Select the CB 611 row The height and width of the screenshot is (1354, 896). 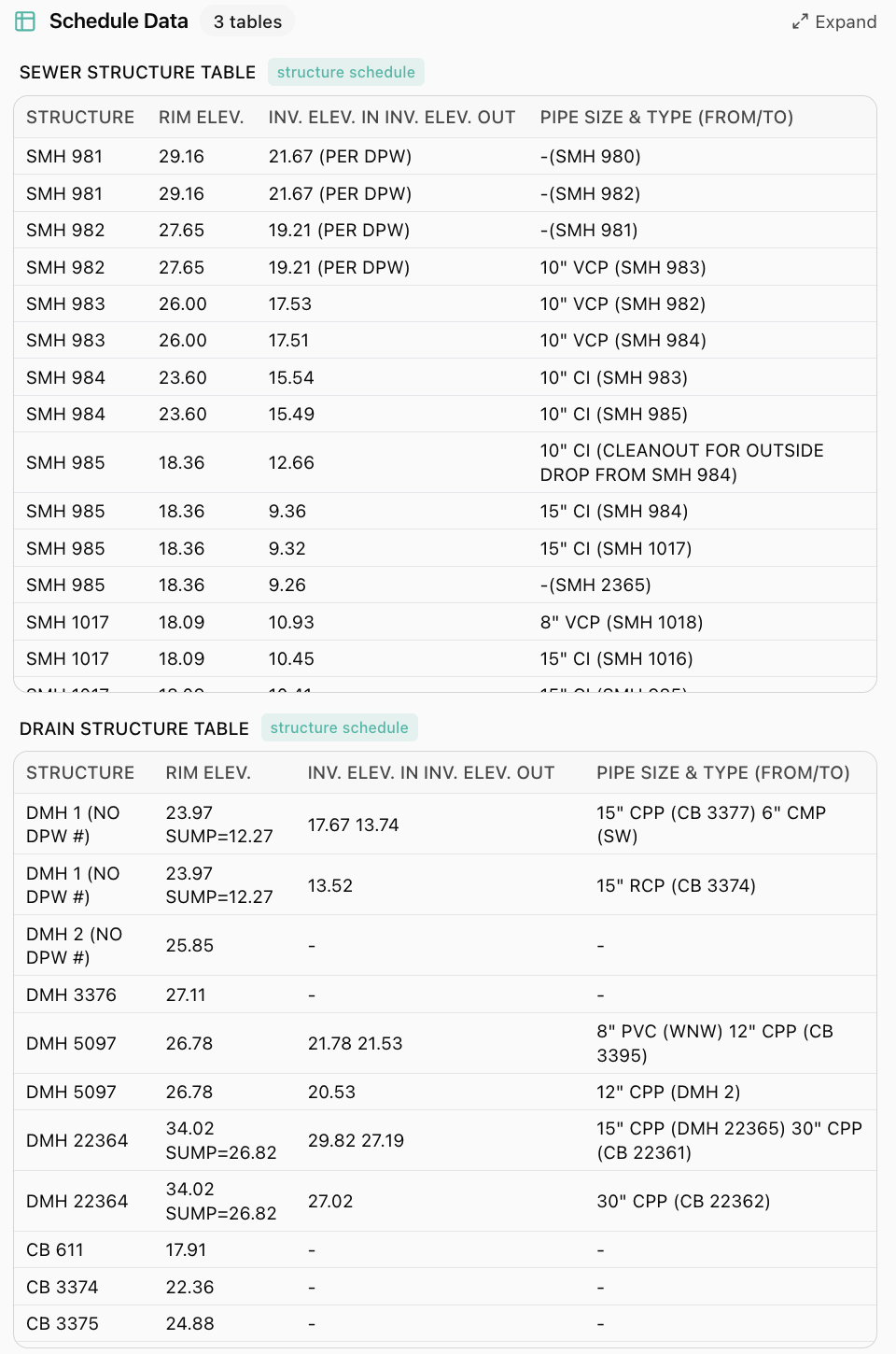448,1248
